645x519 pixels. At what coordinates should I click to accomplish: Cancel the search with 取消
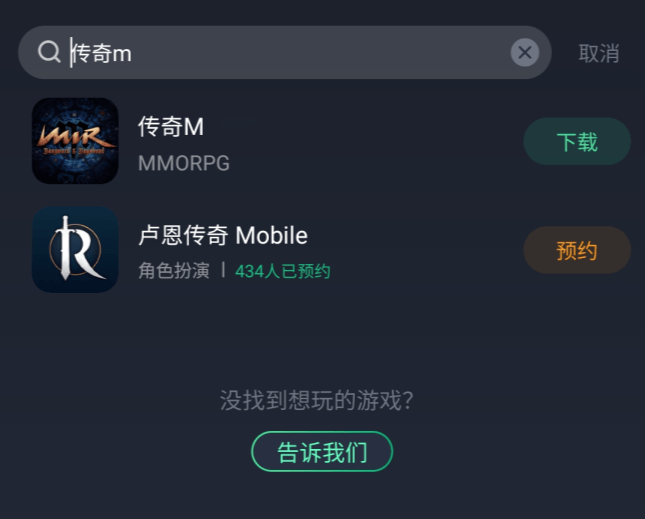[598, 54]
